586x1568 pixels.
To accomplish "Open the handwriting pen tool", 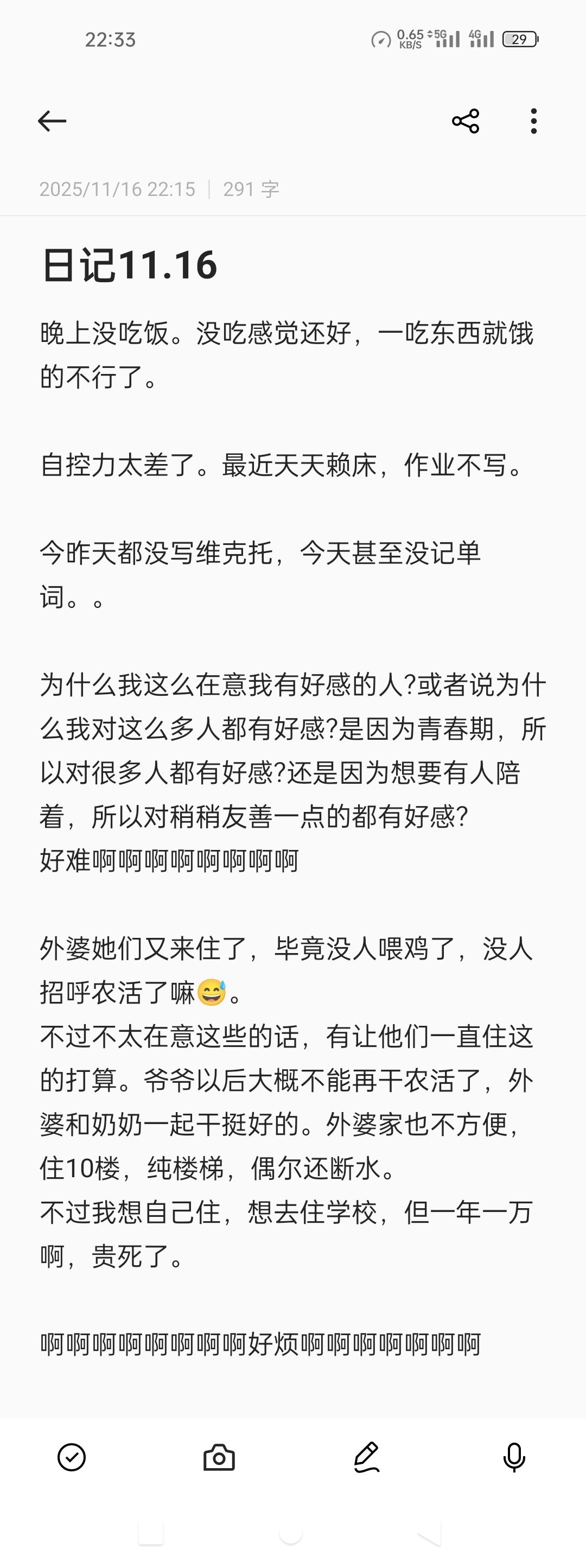I will pos(367,1457).
